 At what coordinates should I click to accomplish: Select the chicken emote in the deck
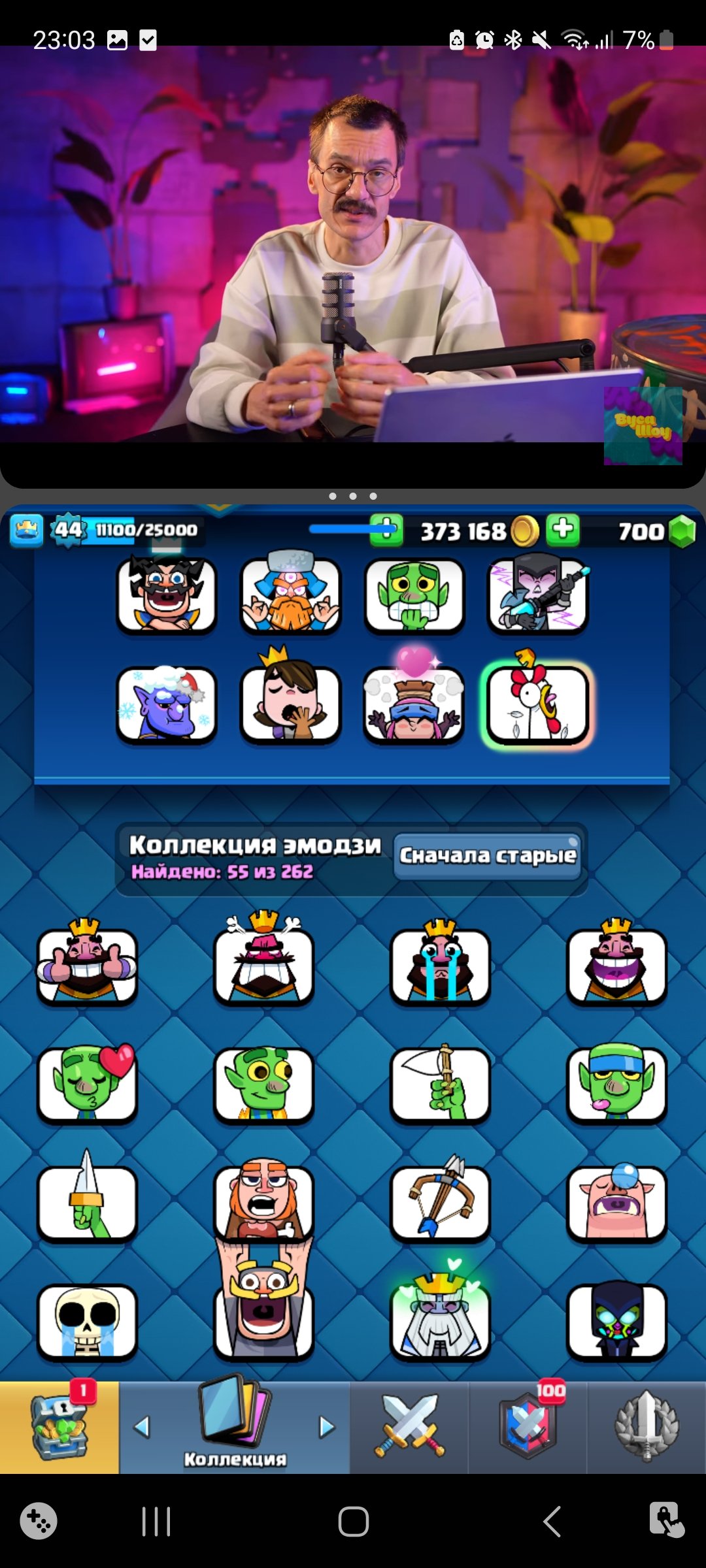click(x=537, y=704)
